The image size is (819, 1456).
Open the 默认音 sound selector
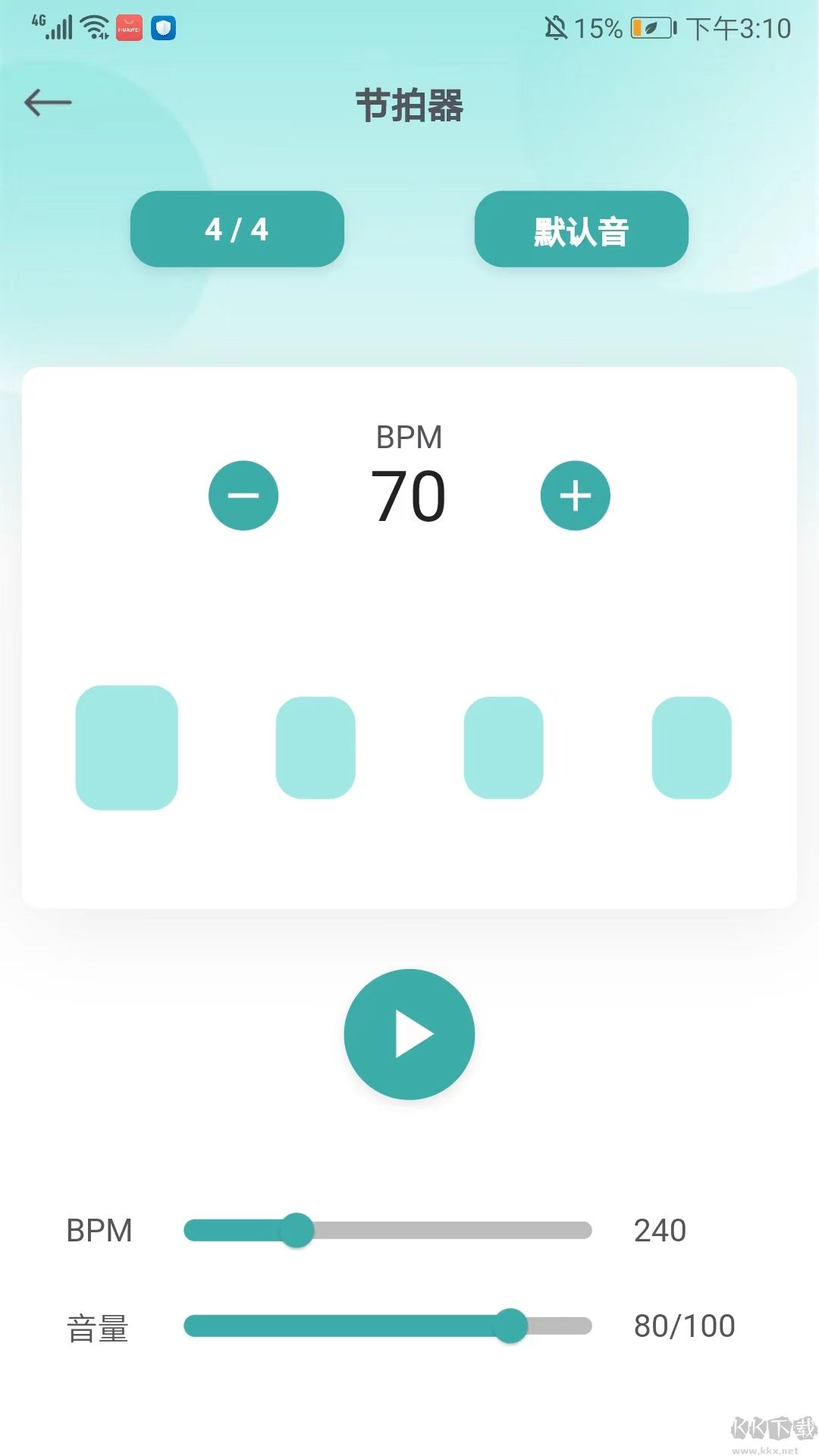pyautogui.click(x=582, y=229)
